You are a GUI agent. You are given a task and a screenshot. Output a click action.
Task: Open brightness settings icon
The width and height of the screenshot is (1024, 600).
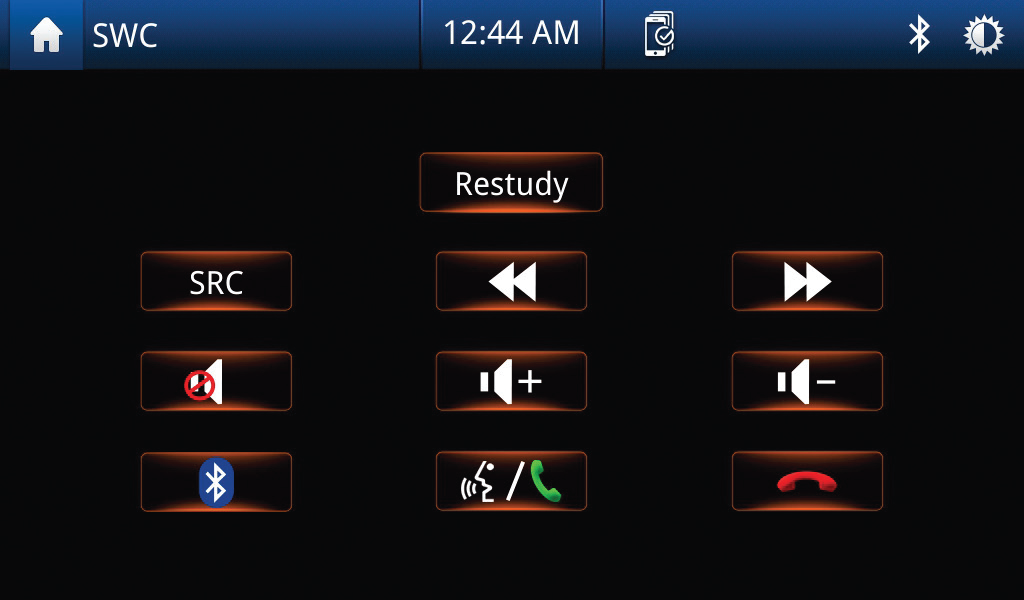tap(983, 35)
